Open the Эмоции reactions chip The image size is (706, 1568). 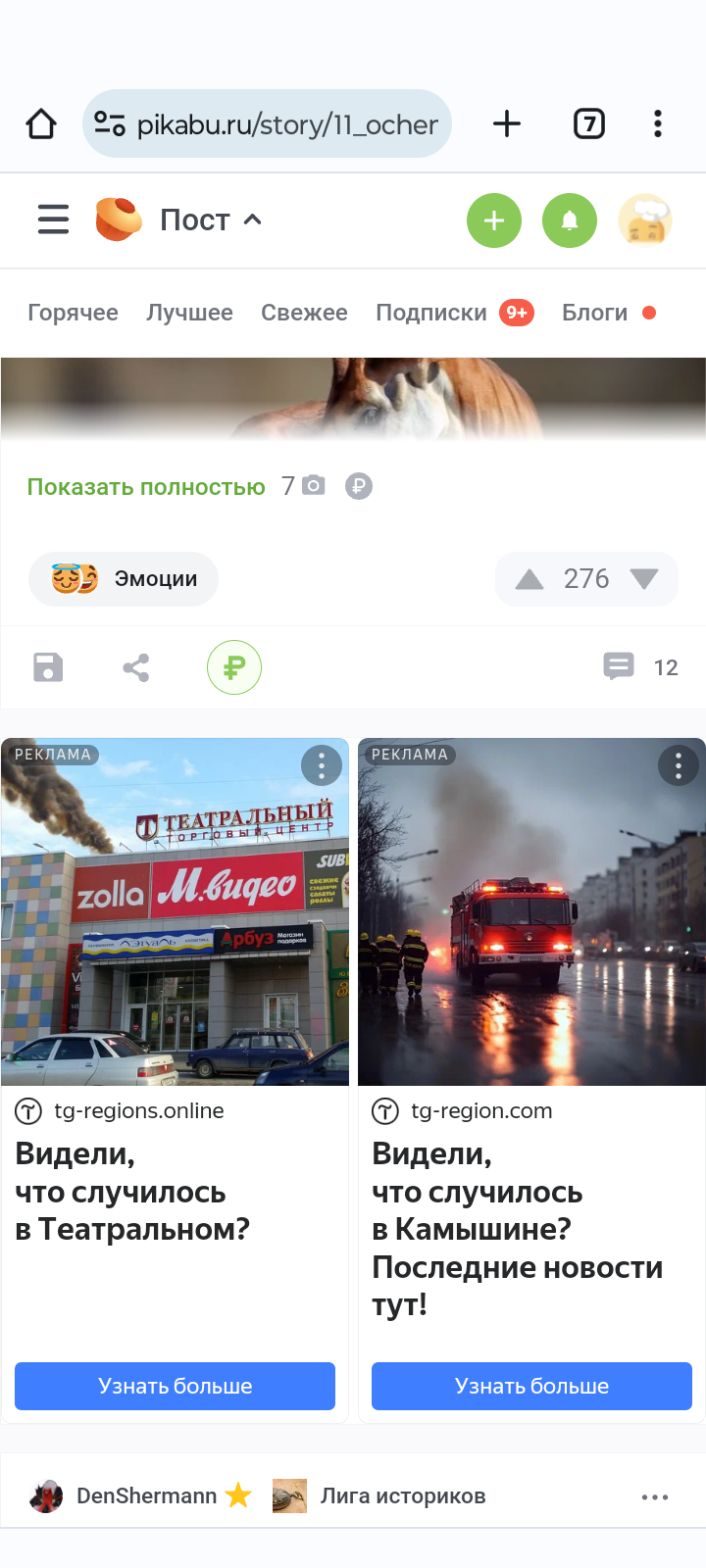[124, 579]
